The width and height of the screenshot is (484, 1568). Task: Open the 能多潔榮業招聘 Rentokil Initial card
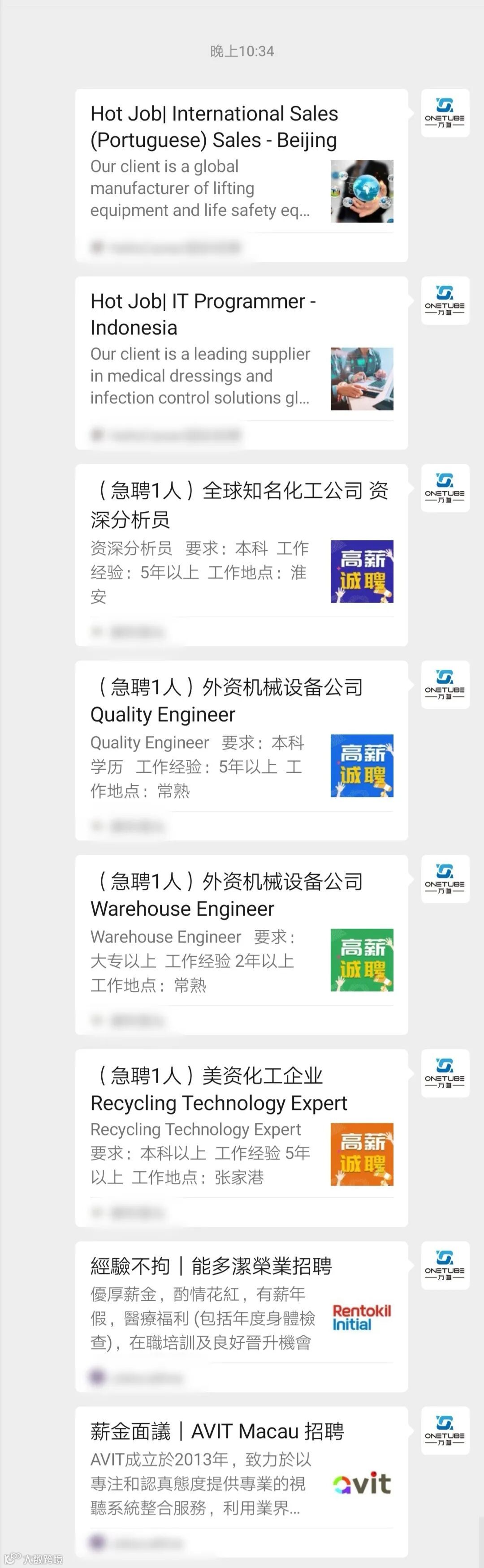point(242,1316)
